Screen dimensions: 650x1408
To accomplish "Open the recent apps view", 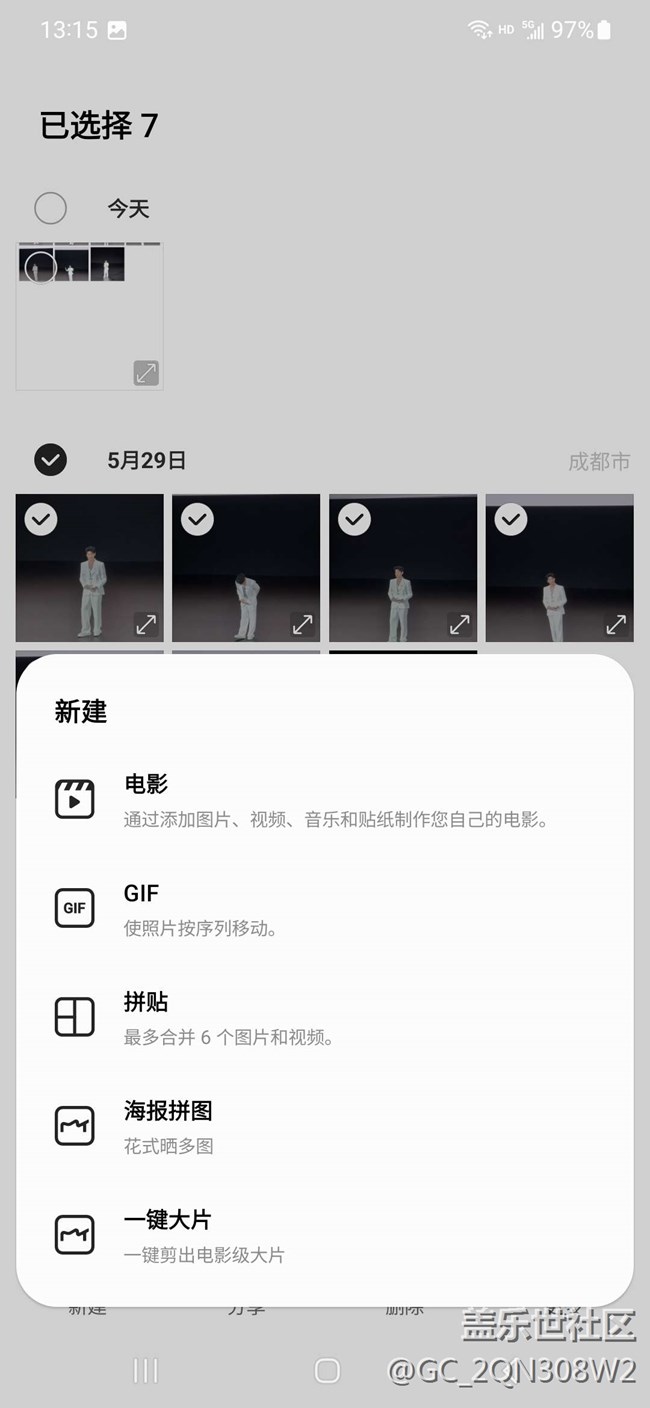I will [x=146, y=1371].
